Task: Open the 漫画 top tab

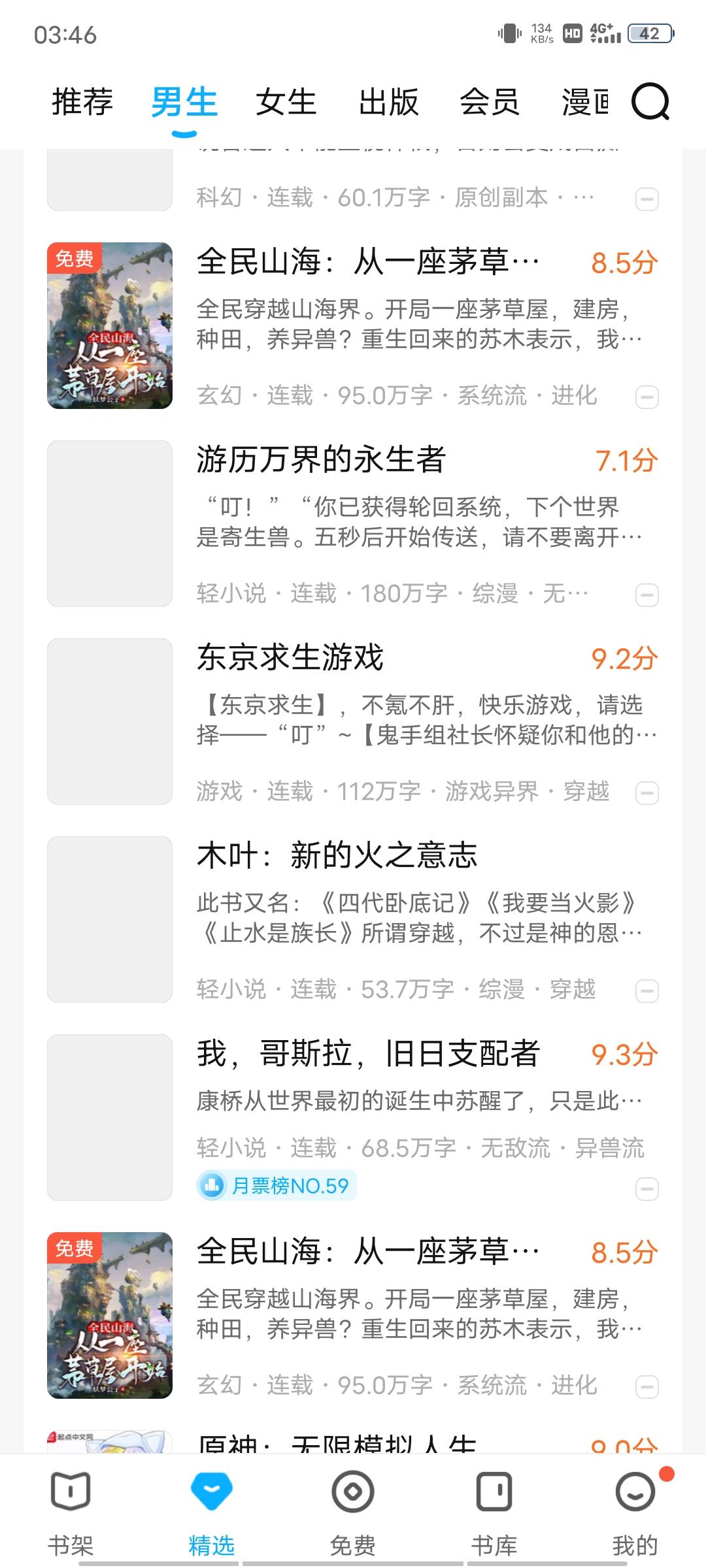Action: tap(585, 102)
